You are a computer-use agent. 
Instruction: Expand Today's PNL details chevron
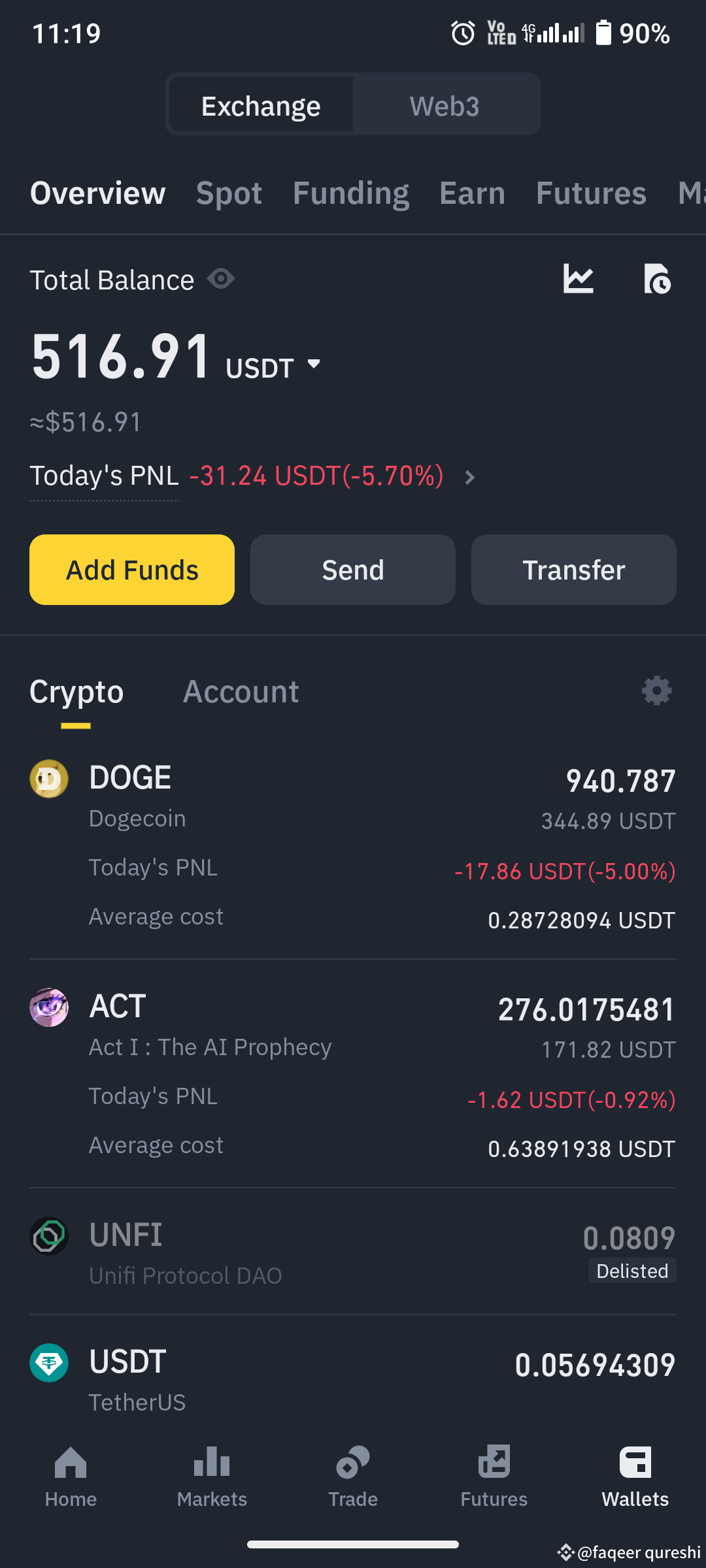pyautogui.click(x=470, y=478)
